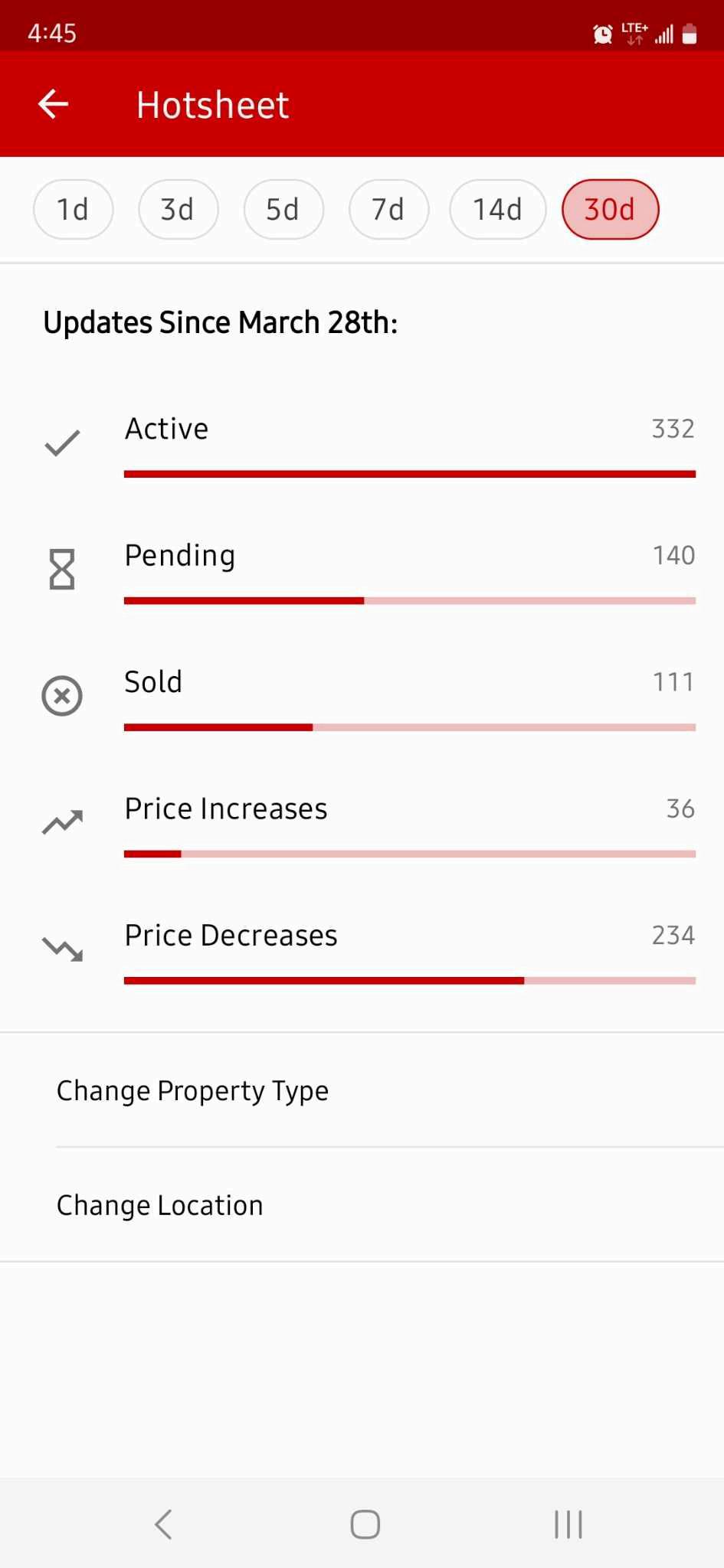Image resolution: width=724 pixels, height=1568 pixels.
Task: Switch to the 3d time range
Action: [178, 209]
